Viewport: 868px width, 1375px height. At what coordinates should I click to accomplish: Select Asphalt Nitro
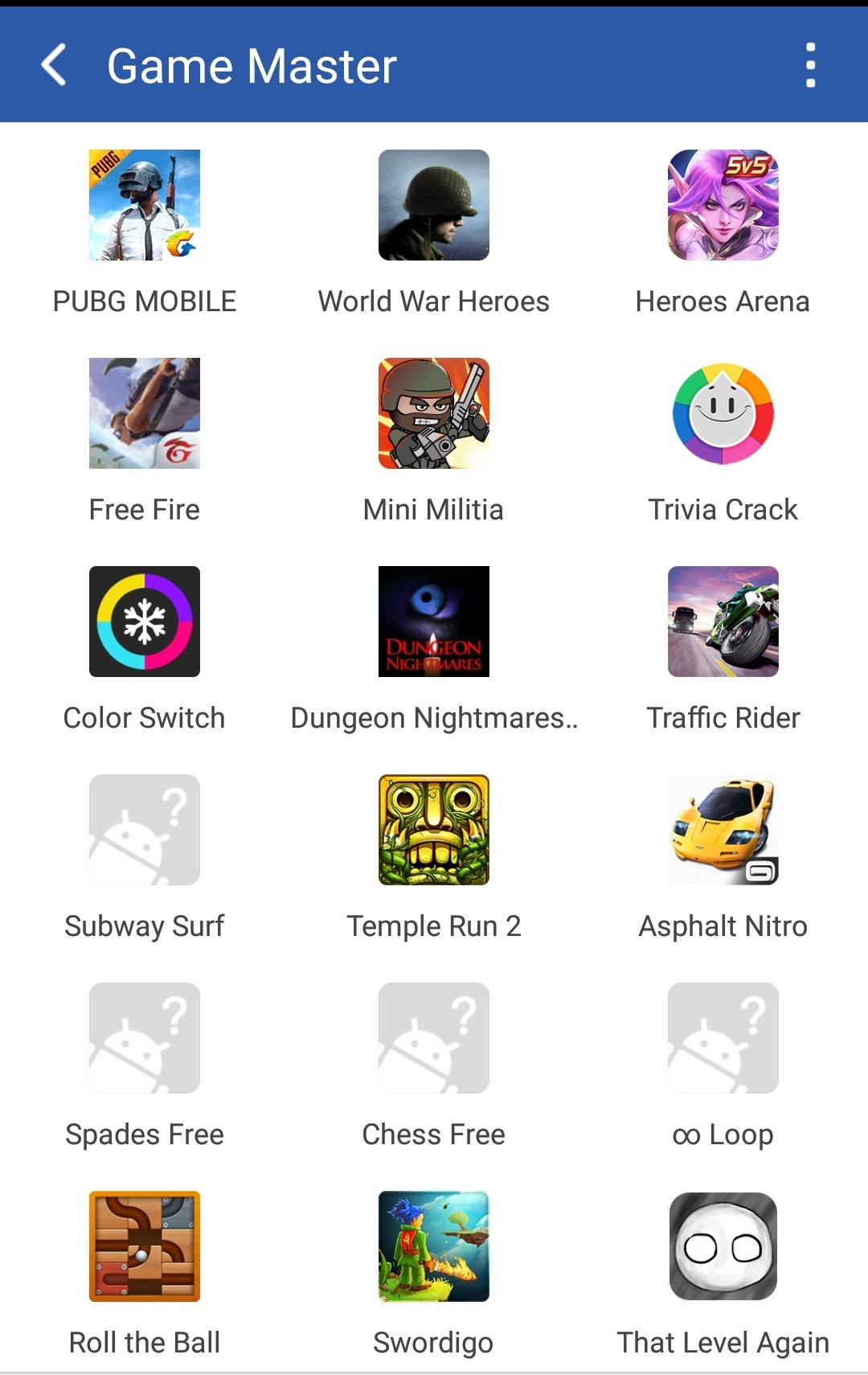pyautogui.click(x=723, y=830)
